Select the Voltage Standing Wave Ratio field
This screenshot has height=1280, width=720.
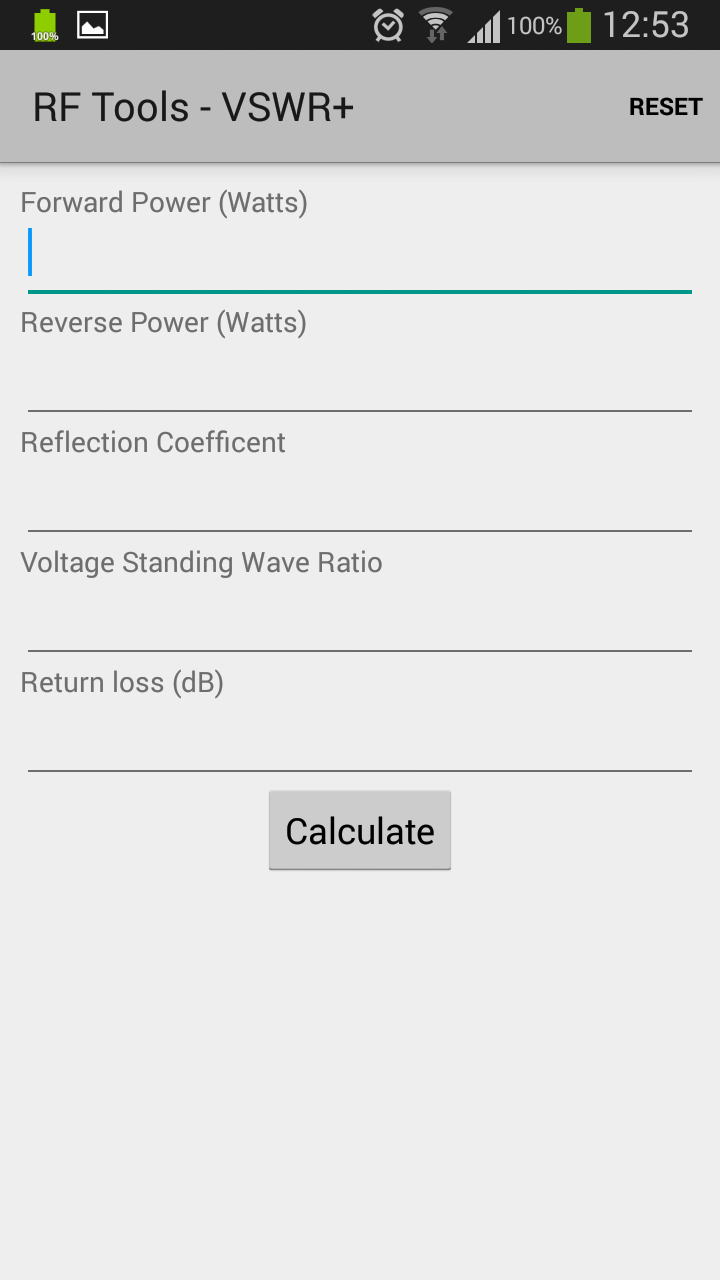pyautogui.click(x=360, y=615)
